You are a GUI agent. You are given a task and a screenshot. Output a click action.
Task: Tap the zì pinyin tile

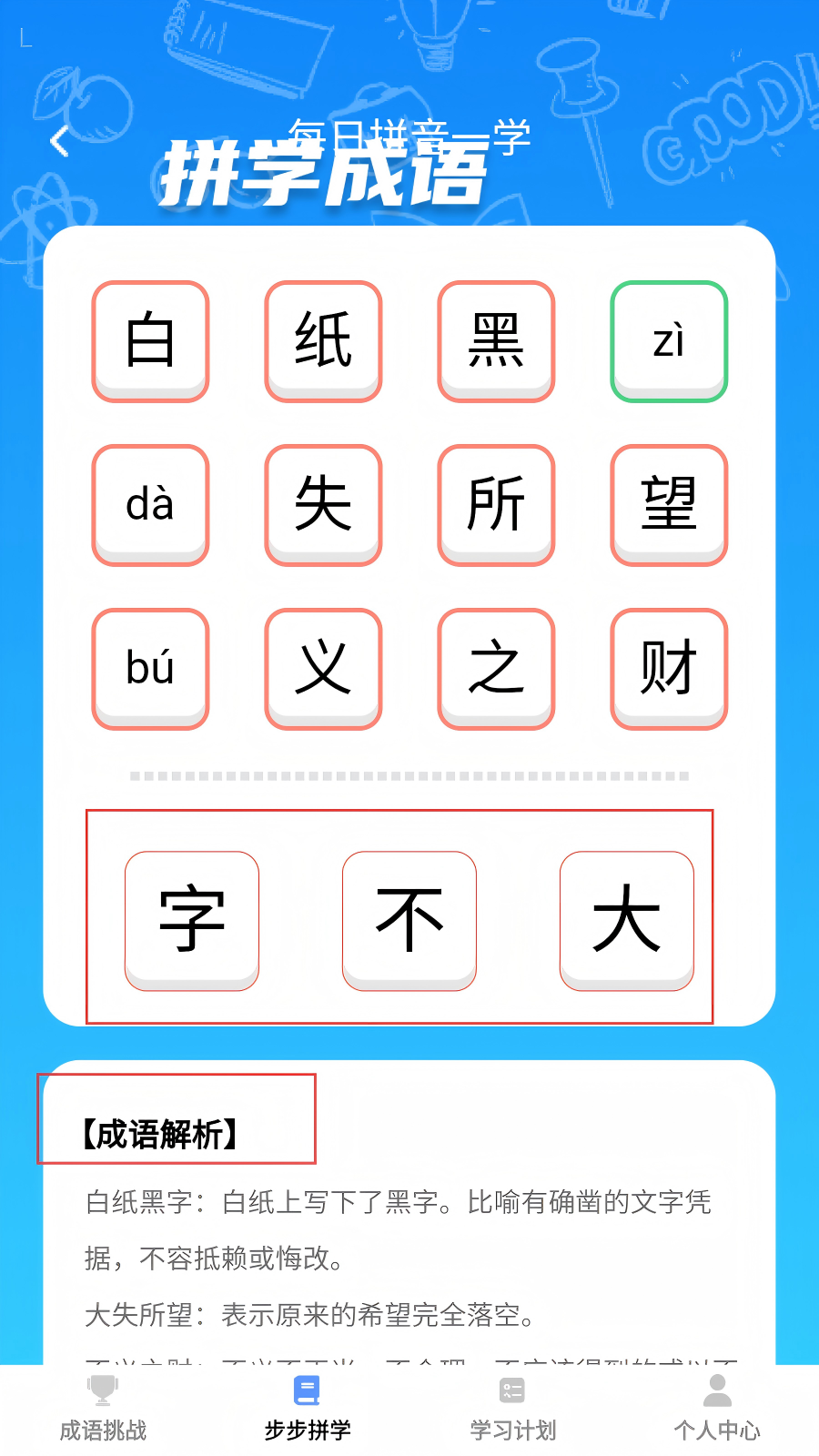click(669, 341)
